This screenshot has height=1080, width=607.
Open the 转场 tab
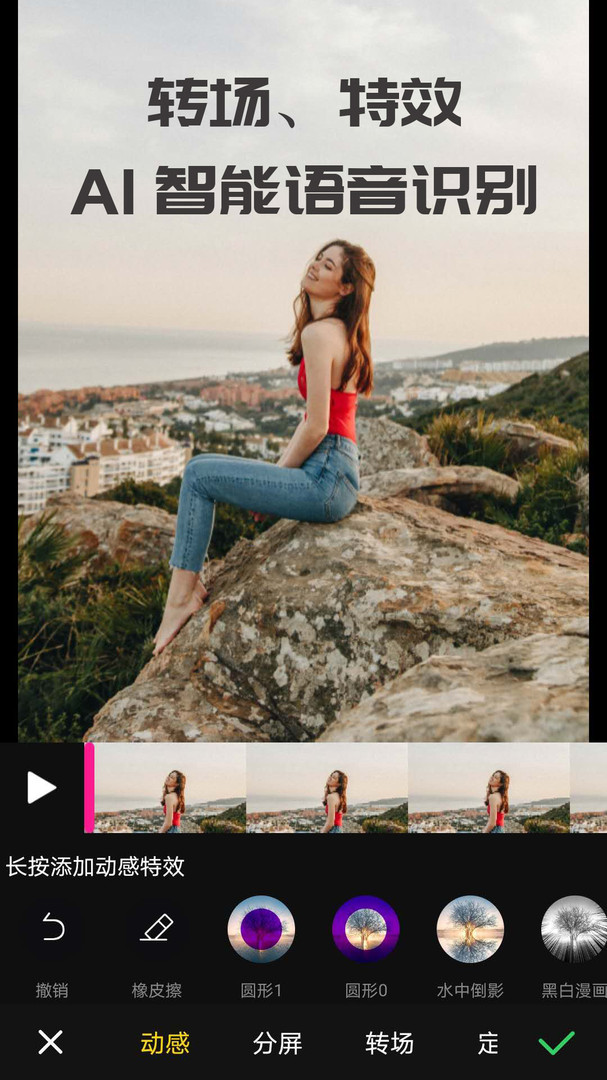389,1044
